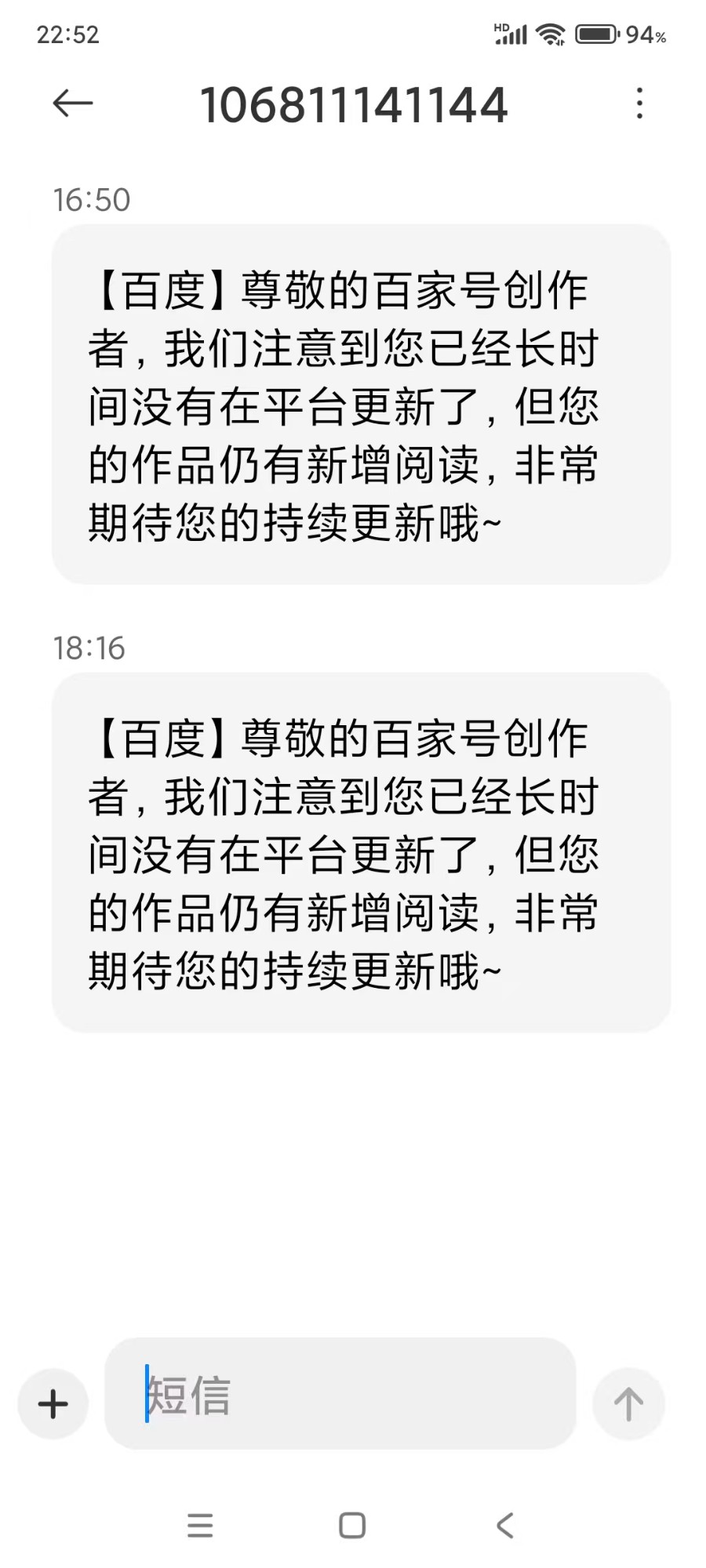Tap the plus attachment button

pos(53,1403)
